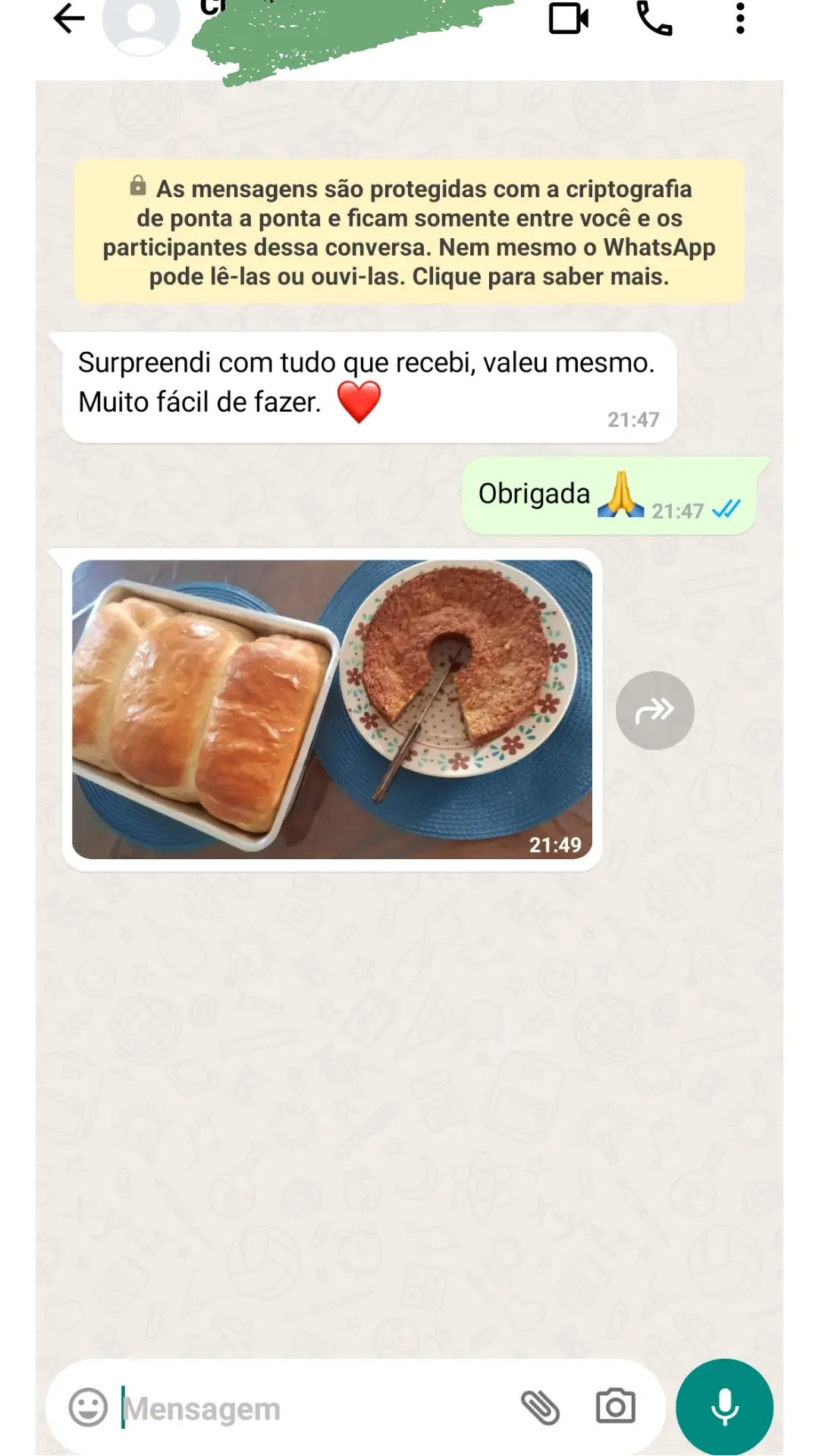Learn more about end-to-end encryption notice
Screen dimensions: 819x1456
coord(409,232)
